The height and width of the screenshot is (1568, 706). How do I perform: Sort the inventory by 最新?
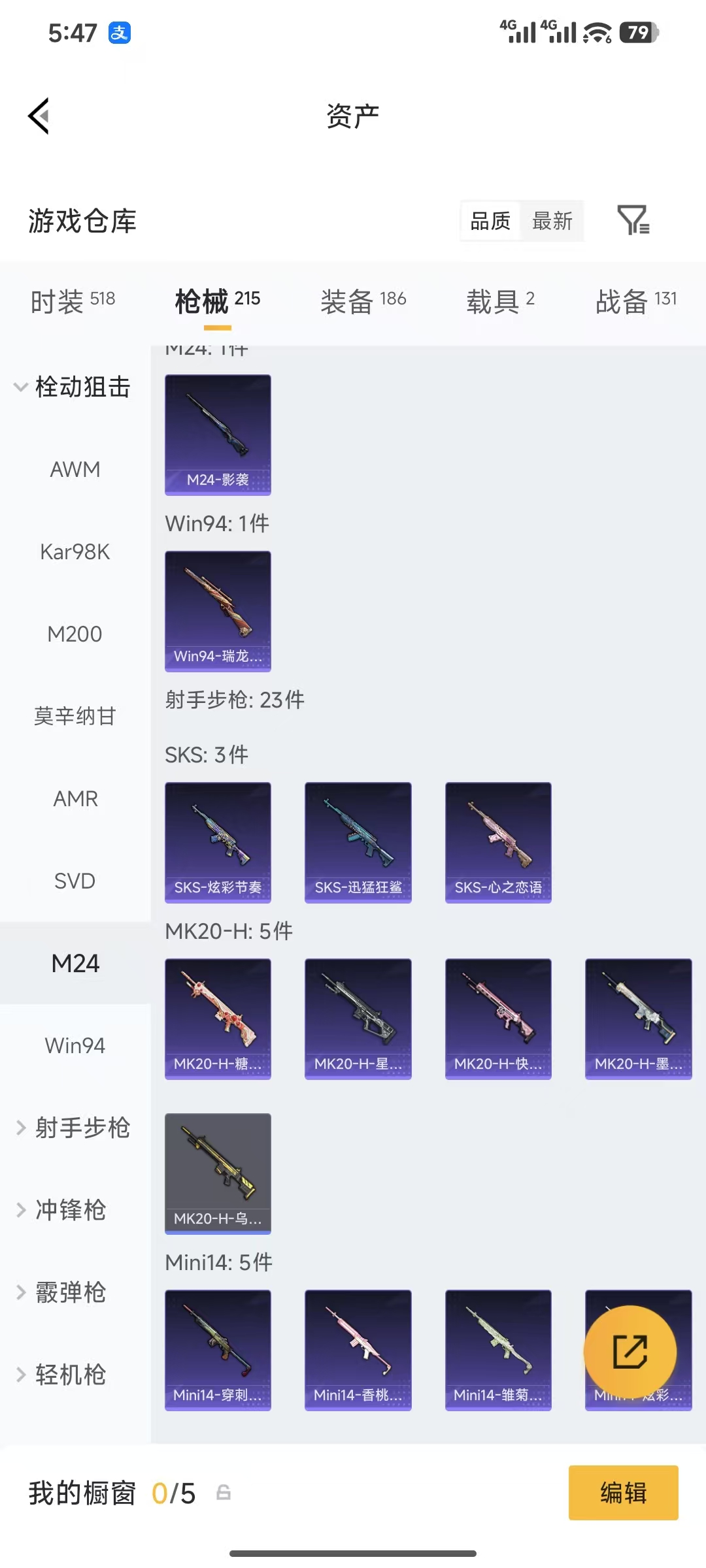point(552,221)
